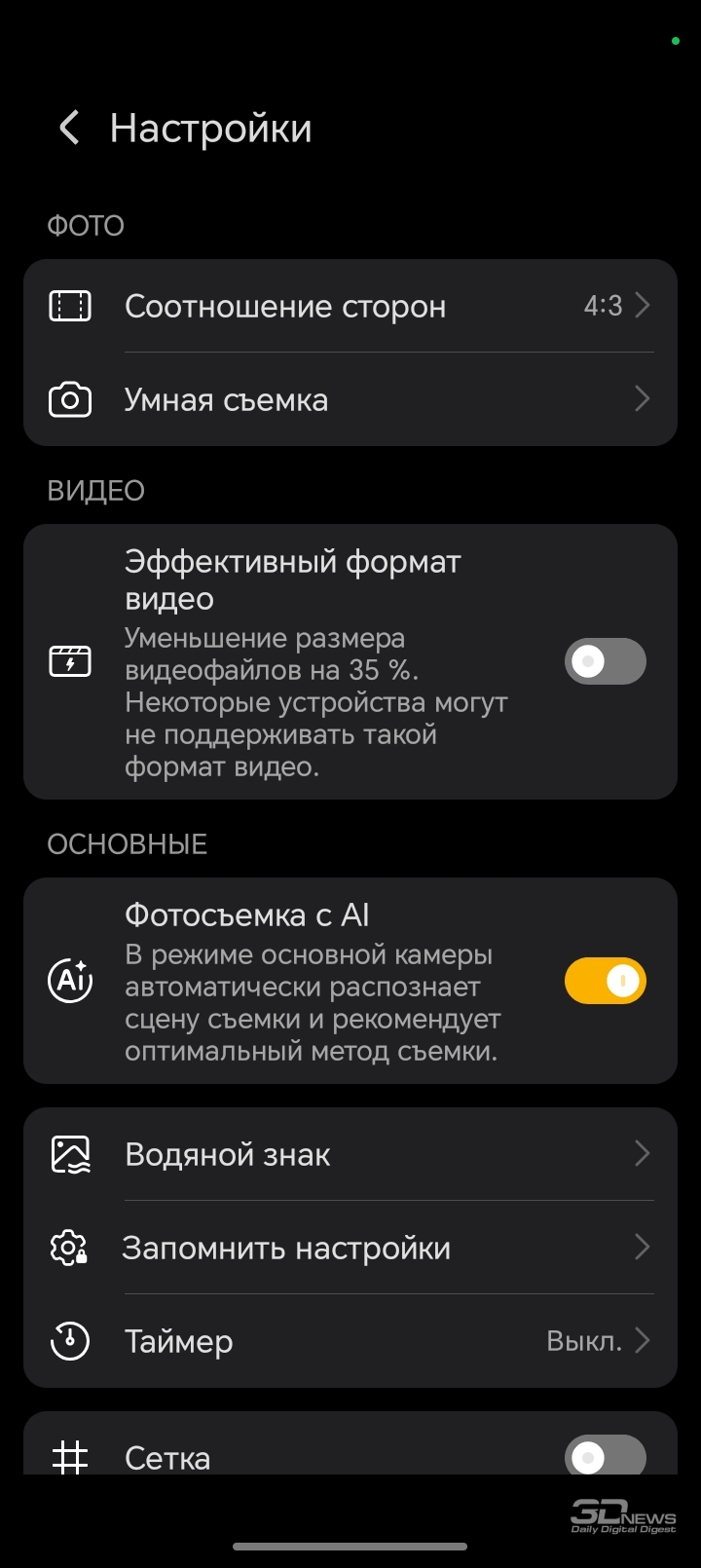Open Таймер setting
This screenshot has height=1568, width=701.
350,1341
